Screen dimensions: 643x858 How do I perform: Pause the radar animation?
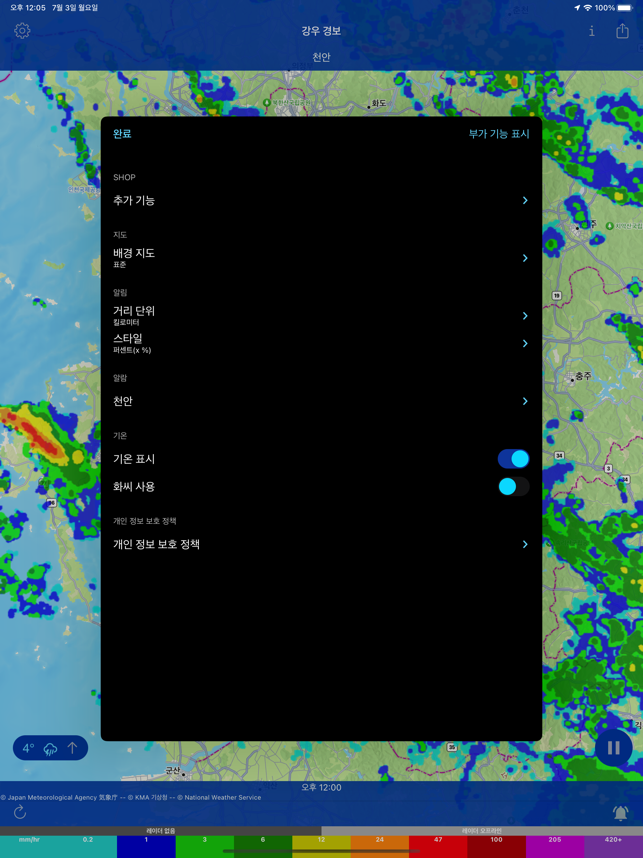(x=613, y=748)
